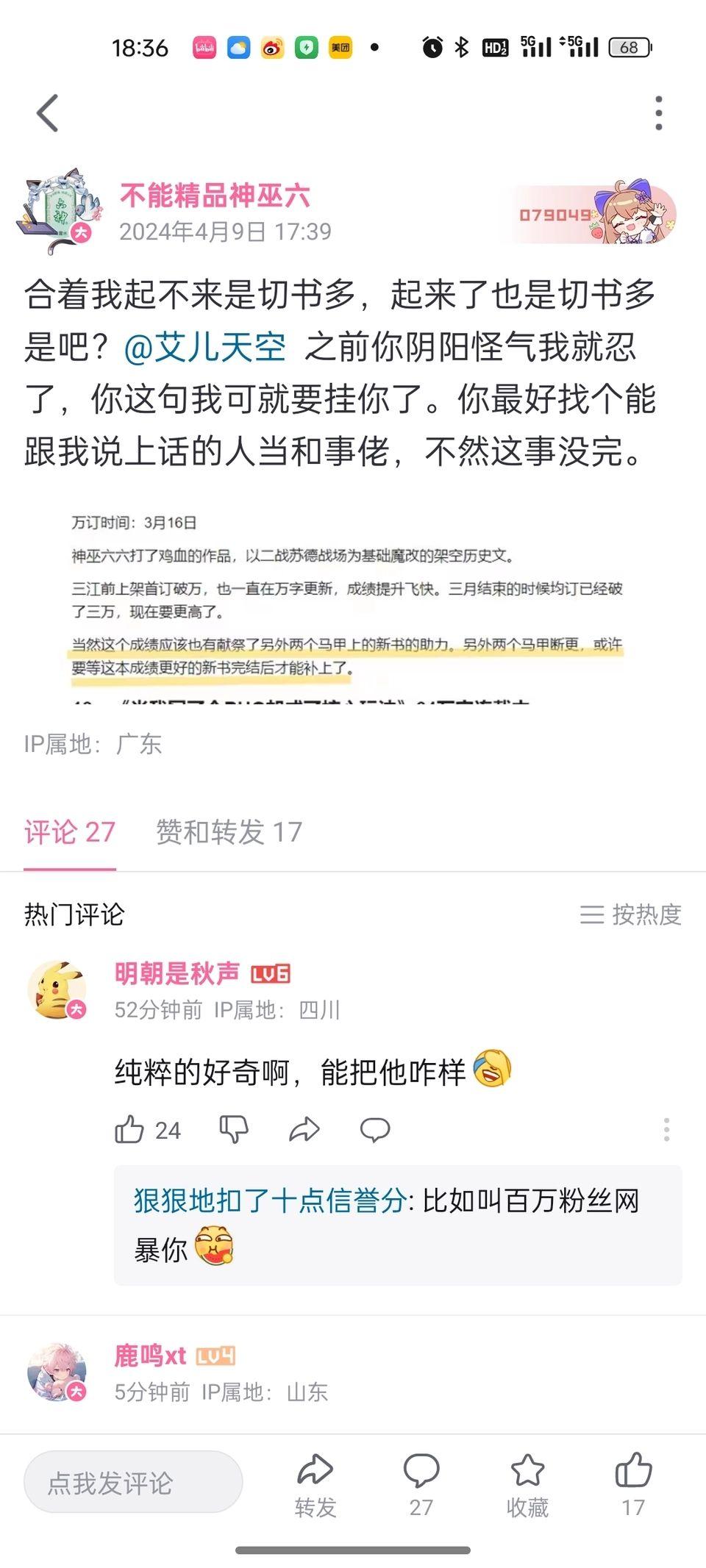Open more options on 明朝是秋声's comment

click(x=666, y=1130)
